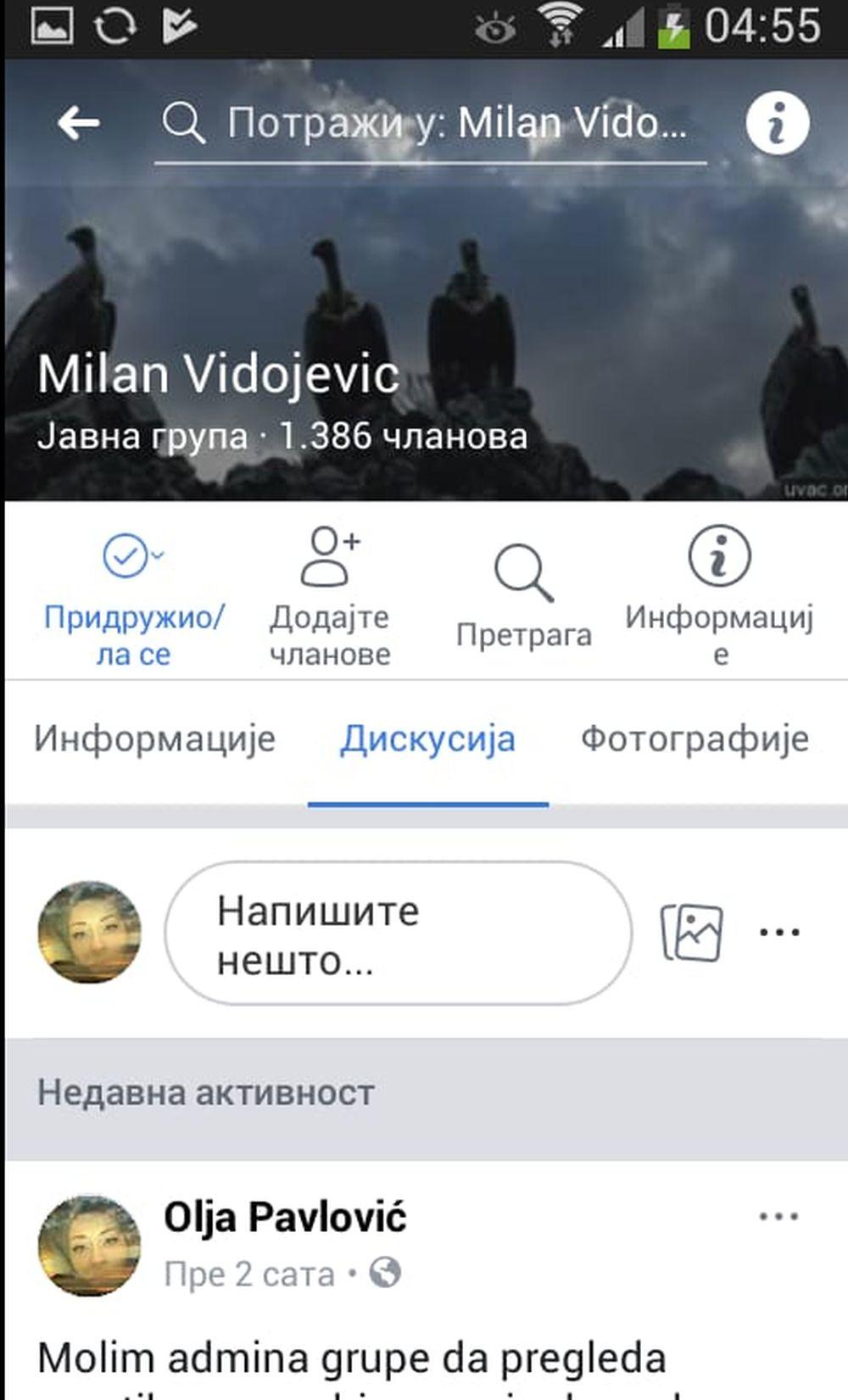Go back using the top arrow
Screen dimensions: 848x1400
(78, 124)
